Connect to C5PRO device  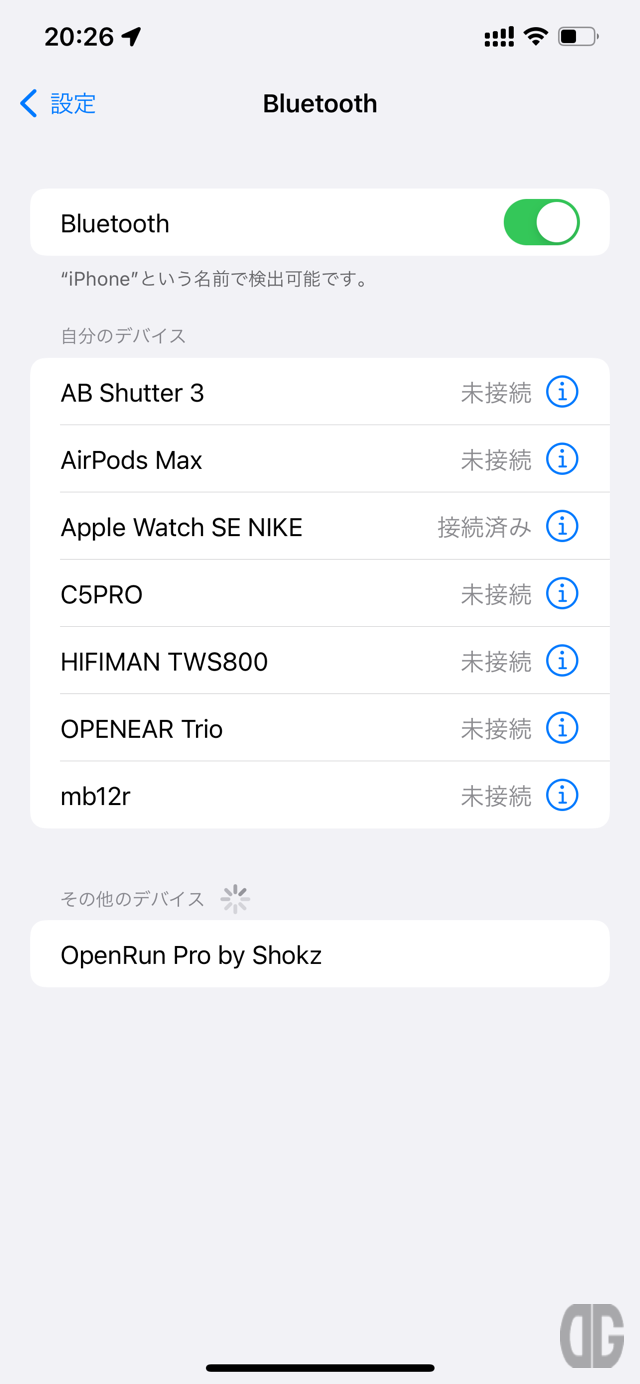tap(320, 594)
